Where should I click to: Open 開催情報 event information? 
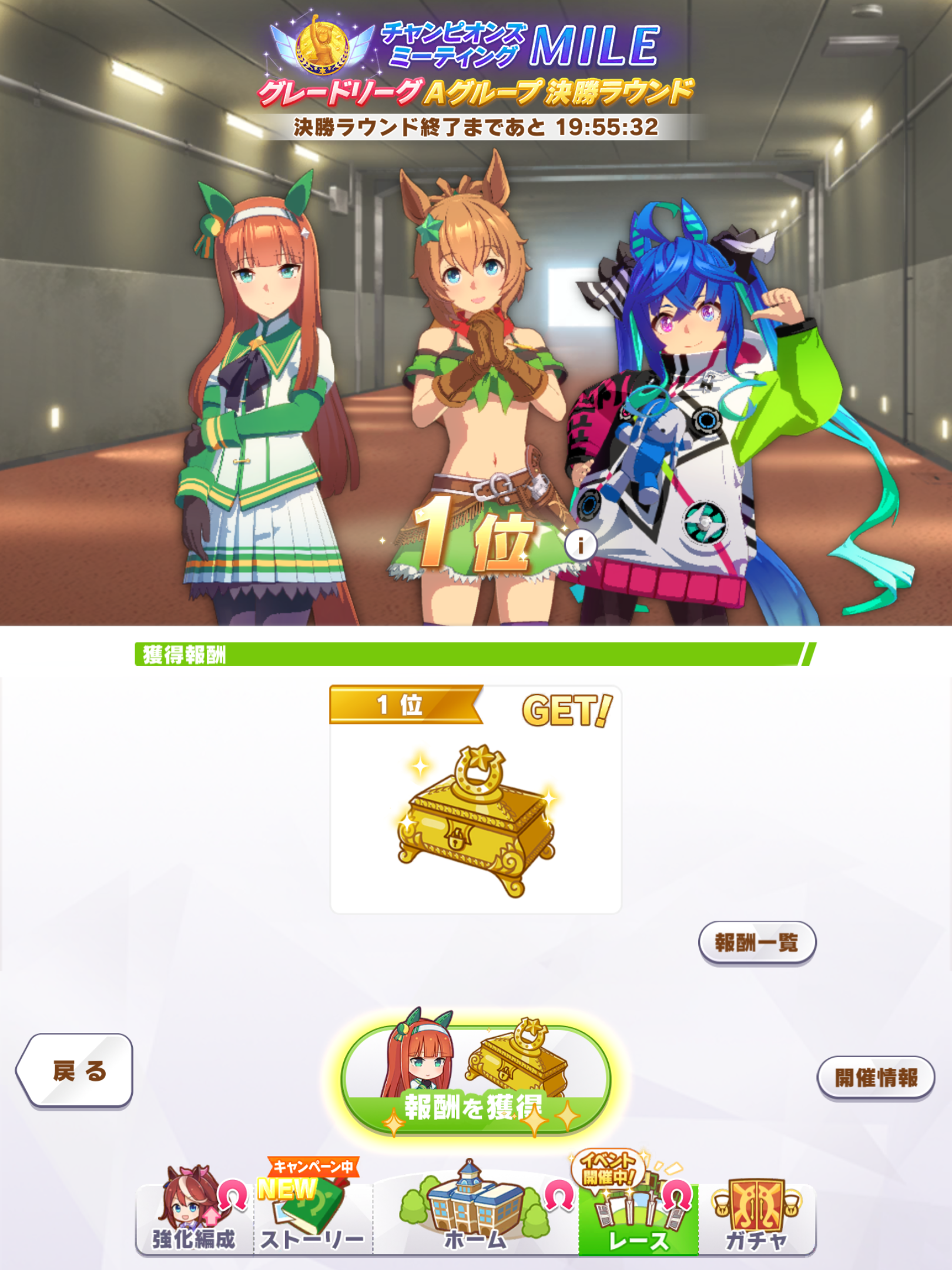click(x=875, y=1078)
